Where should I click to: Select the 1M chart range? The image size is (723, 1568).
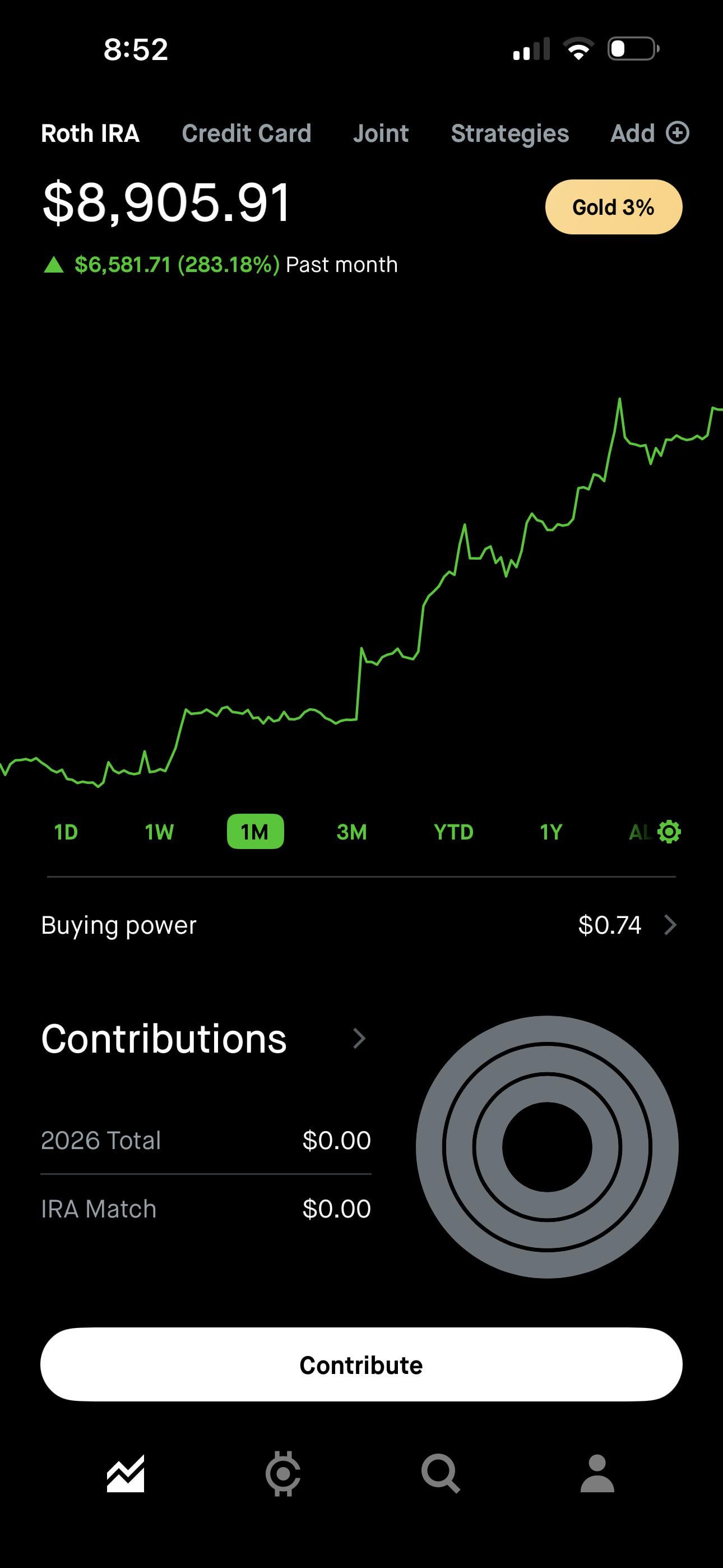tap(255, 832)
